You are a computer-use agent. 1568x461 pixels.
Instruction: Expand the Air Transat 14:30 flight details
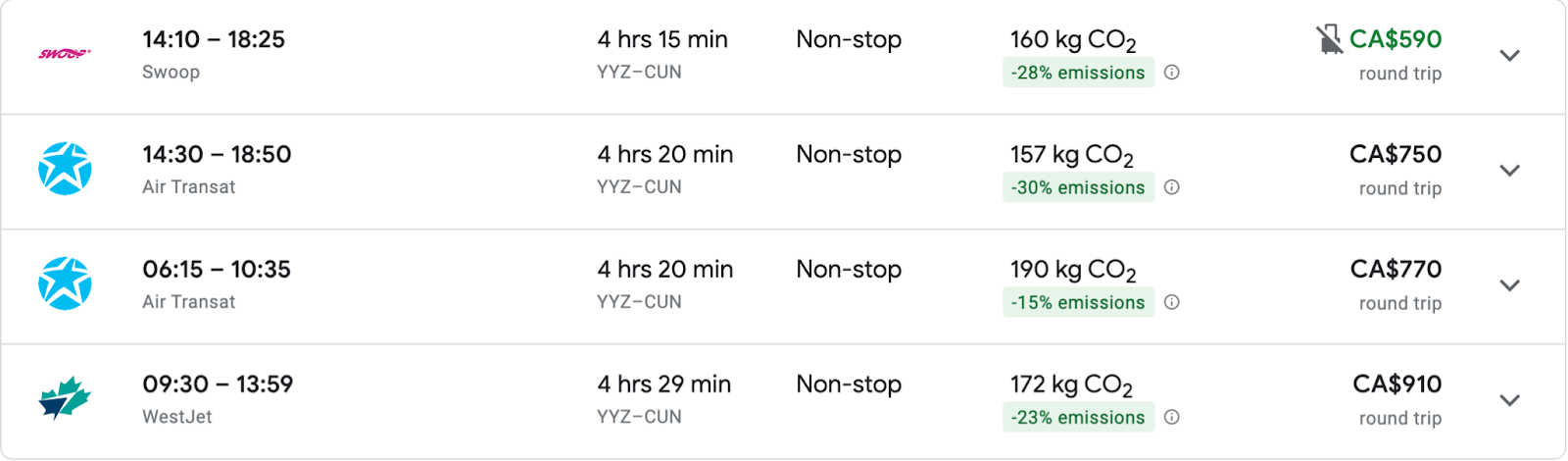tap(1510, 171)
